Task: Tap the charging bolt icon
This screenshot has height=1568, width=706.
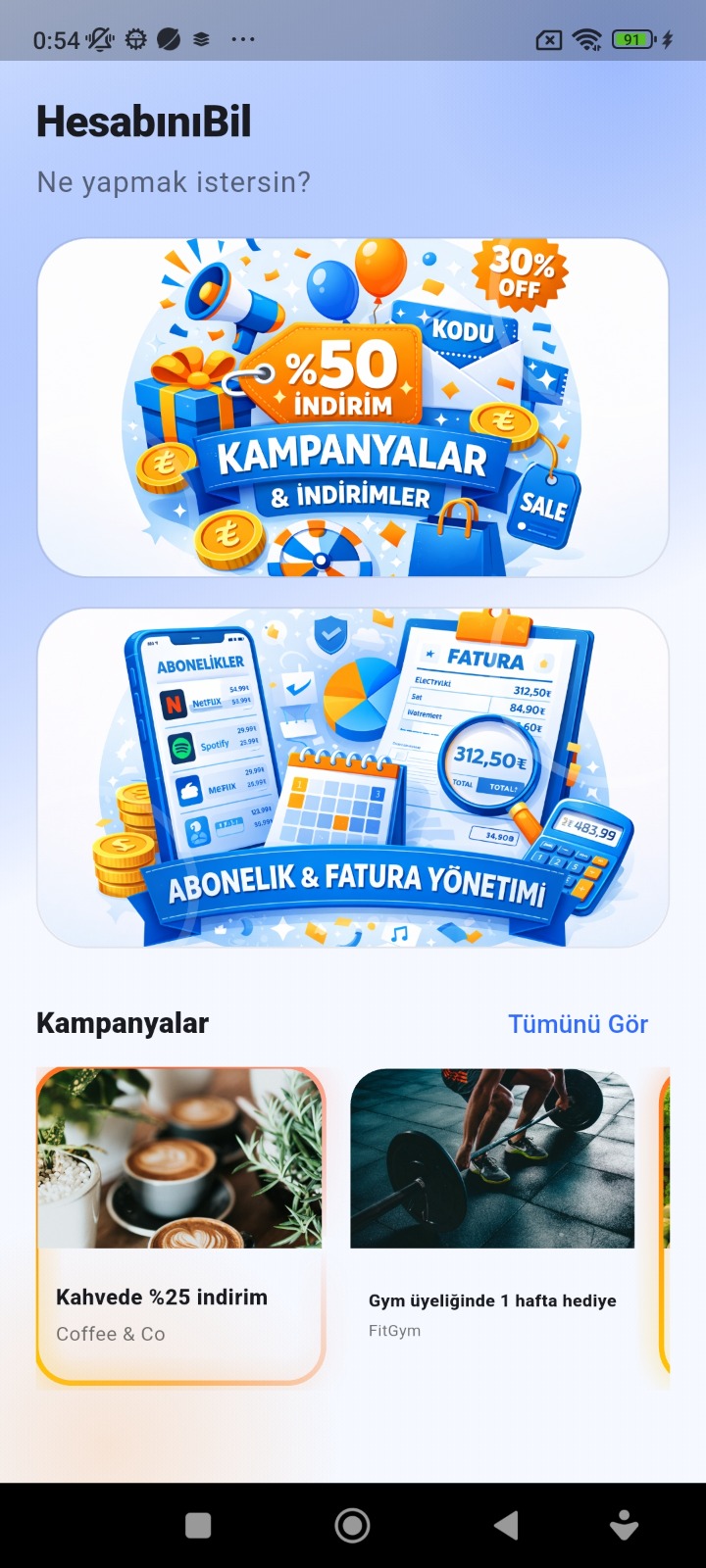Action: pyautogui.click(x=670, y=39)
